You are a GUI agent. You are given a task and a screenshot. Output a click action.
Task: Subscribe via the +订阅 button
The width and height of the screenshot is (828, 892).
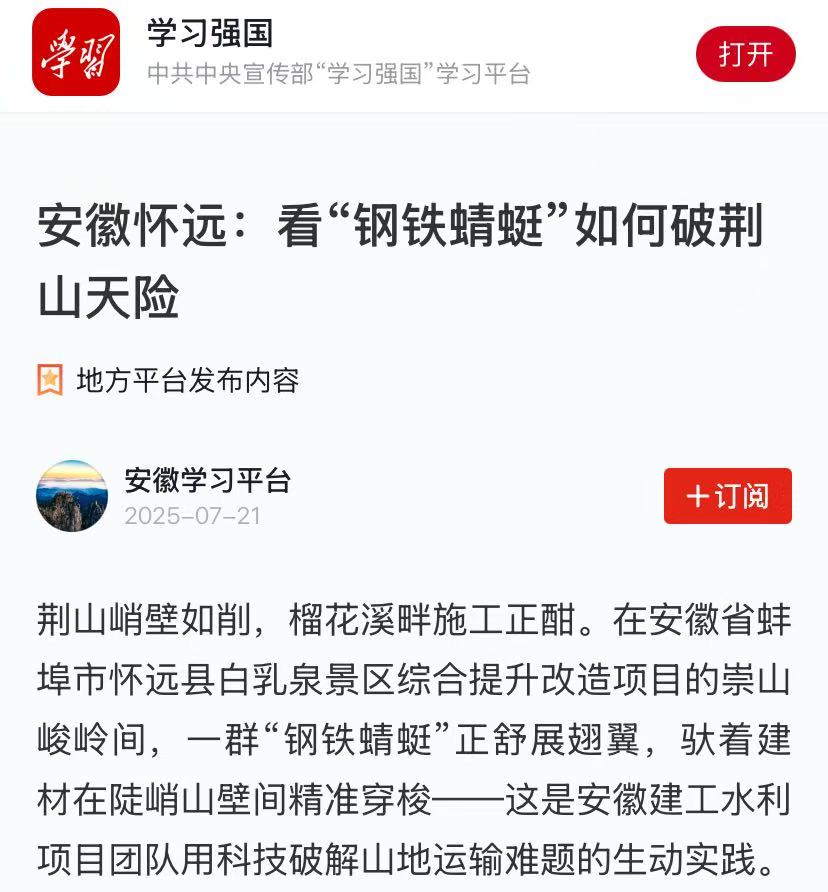coord(727,495)
